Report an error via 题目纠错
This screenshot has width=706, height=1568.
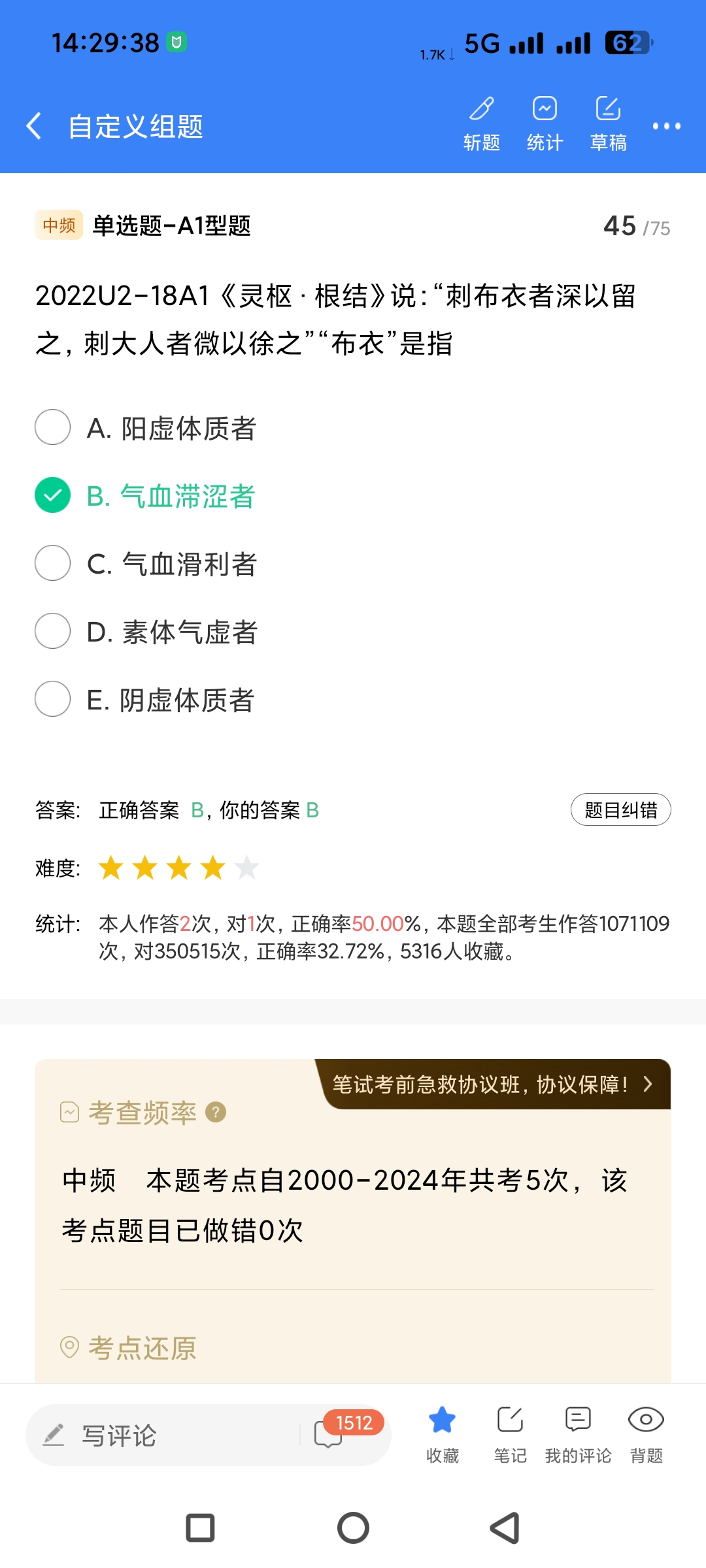pos(620,809)
